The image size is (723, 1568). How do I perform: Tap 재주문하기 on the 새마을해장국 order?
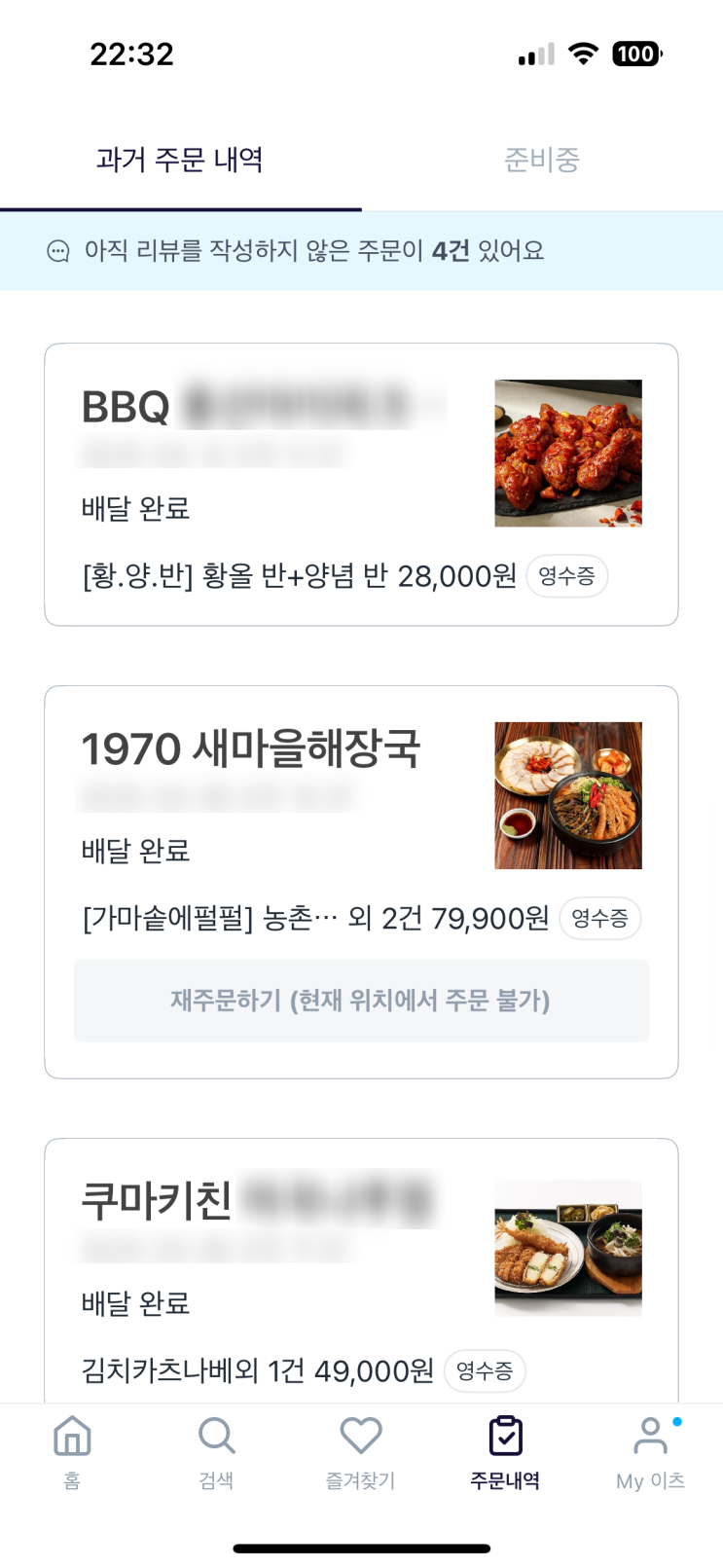(361, 1001)
